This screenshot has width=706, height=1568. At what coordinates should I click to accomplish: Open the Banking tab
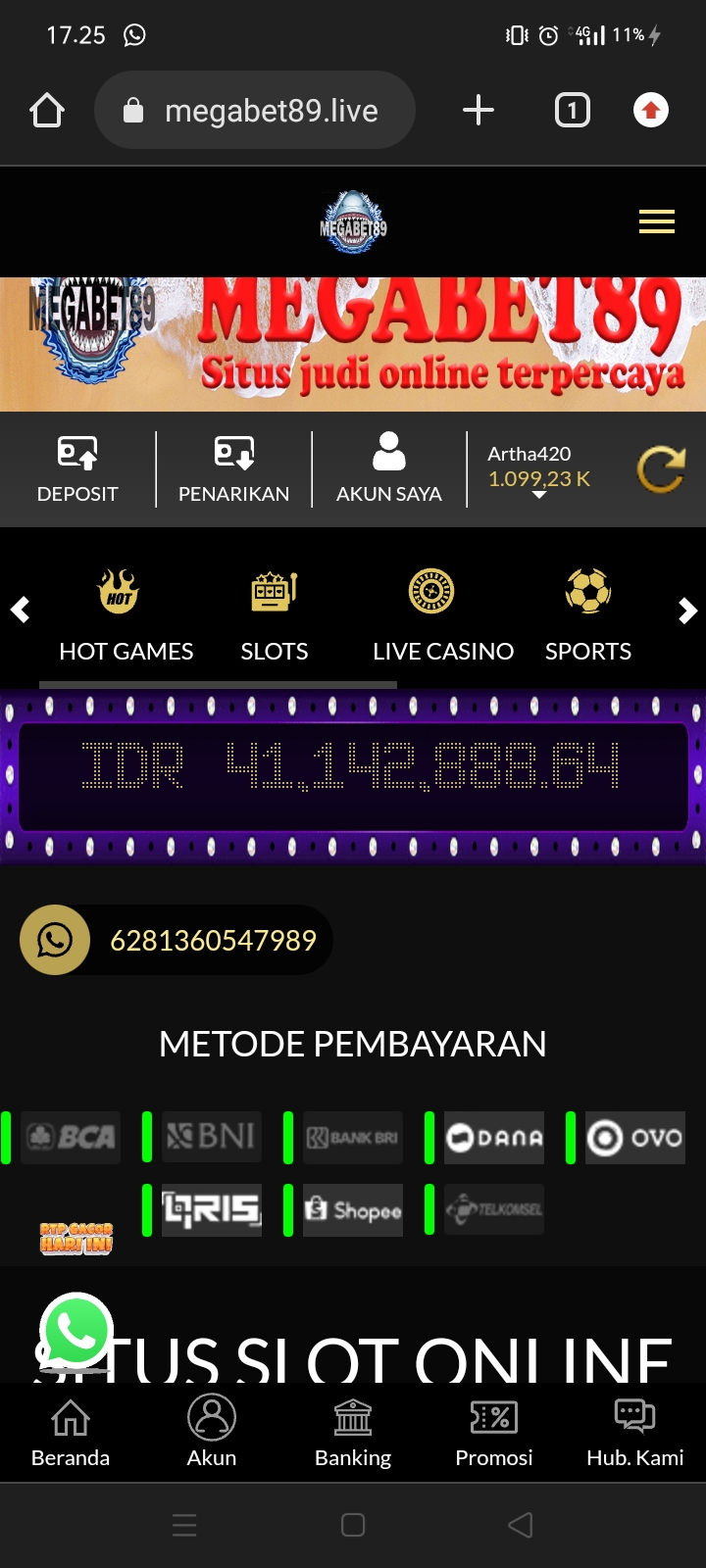[x=353, y=1432]
